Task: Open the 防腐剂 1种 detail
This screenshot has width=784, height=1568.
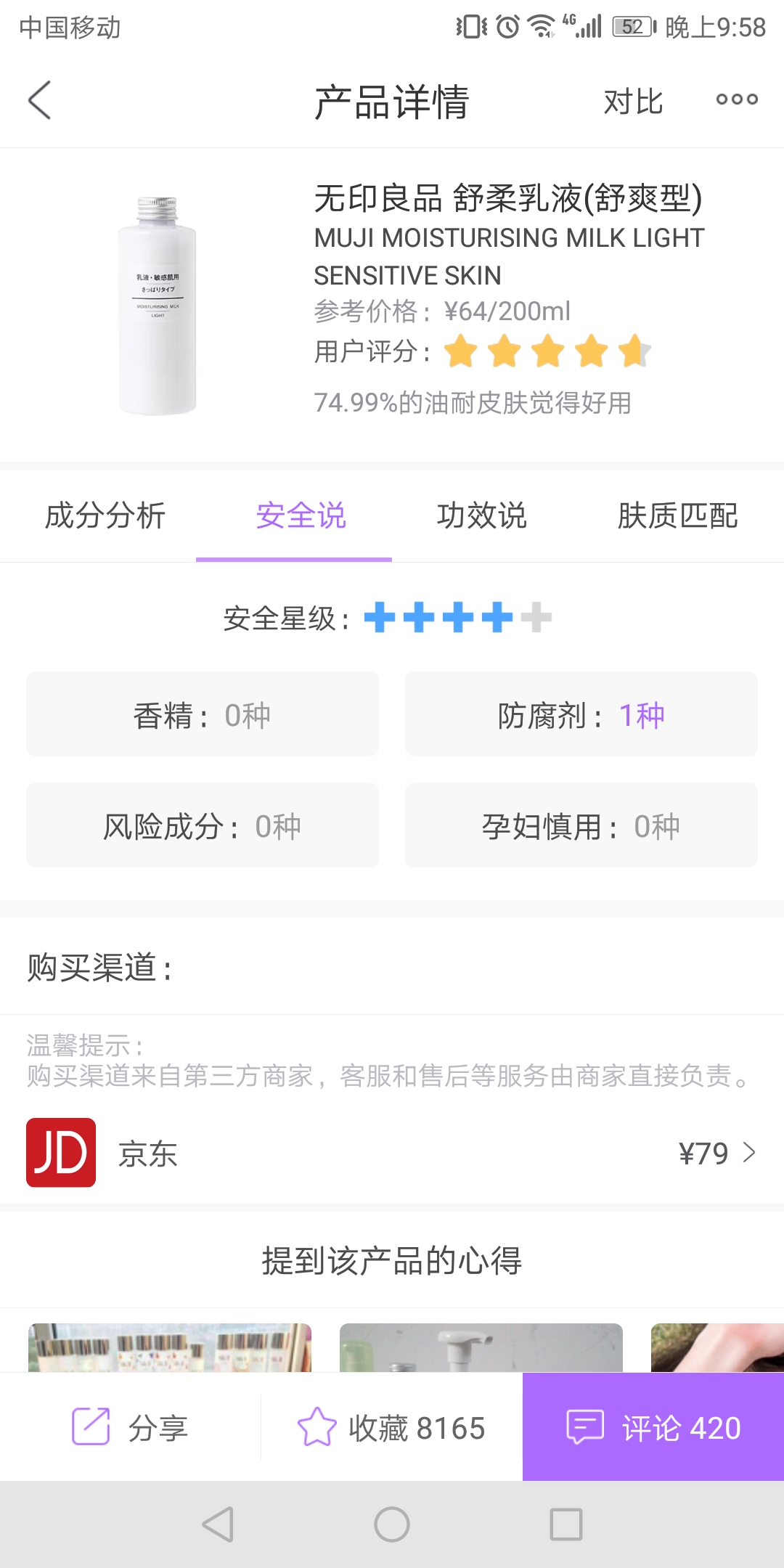Action: [580, 714]
